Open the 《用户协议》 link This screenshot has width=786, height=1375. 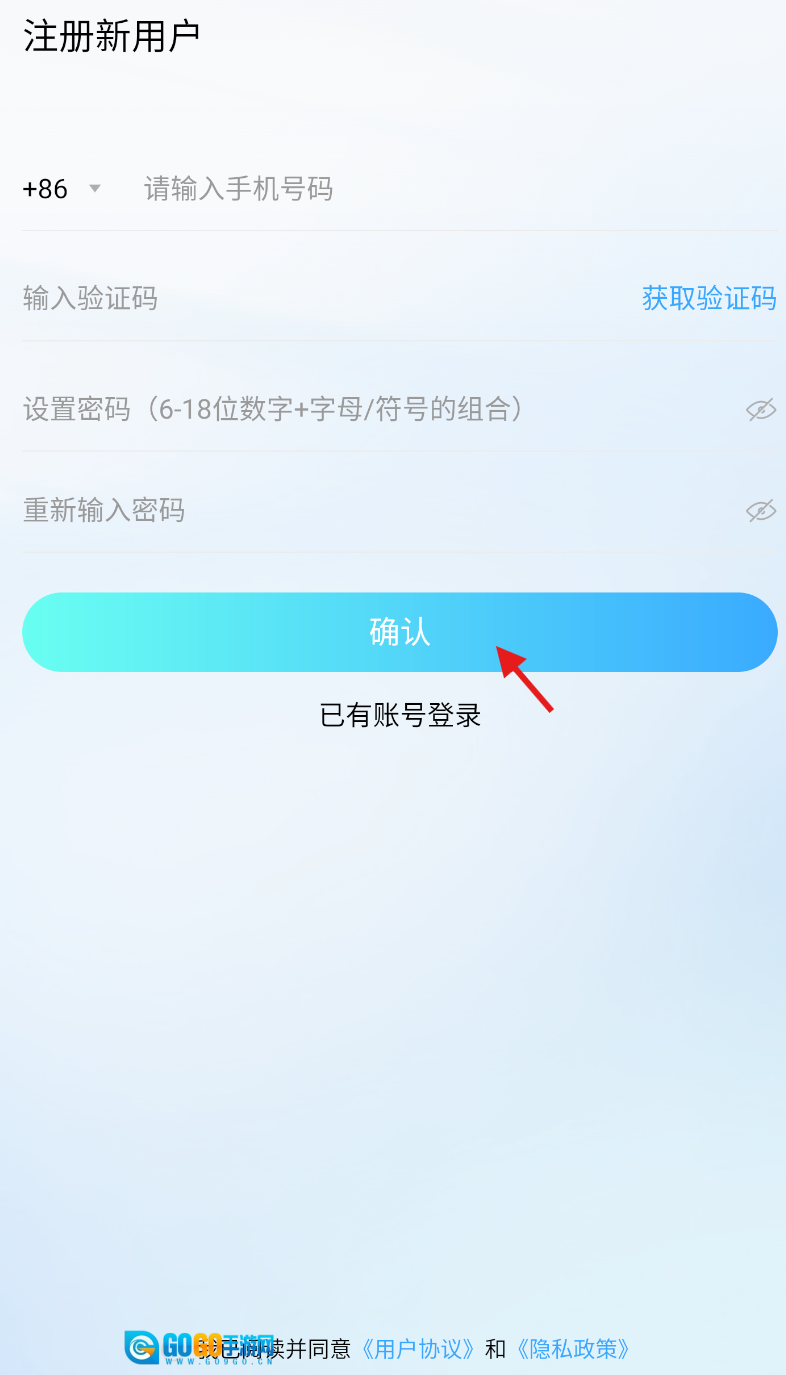418,1348
